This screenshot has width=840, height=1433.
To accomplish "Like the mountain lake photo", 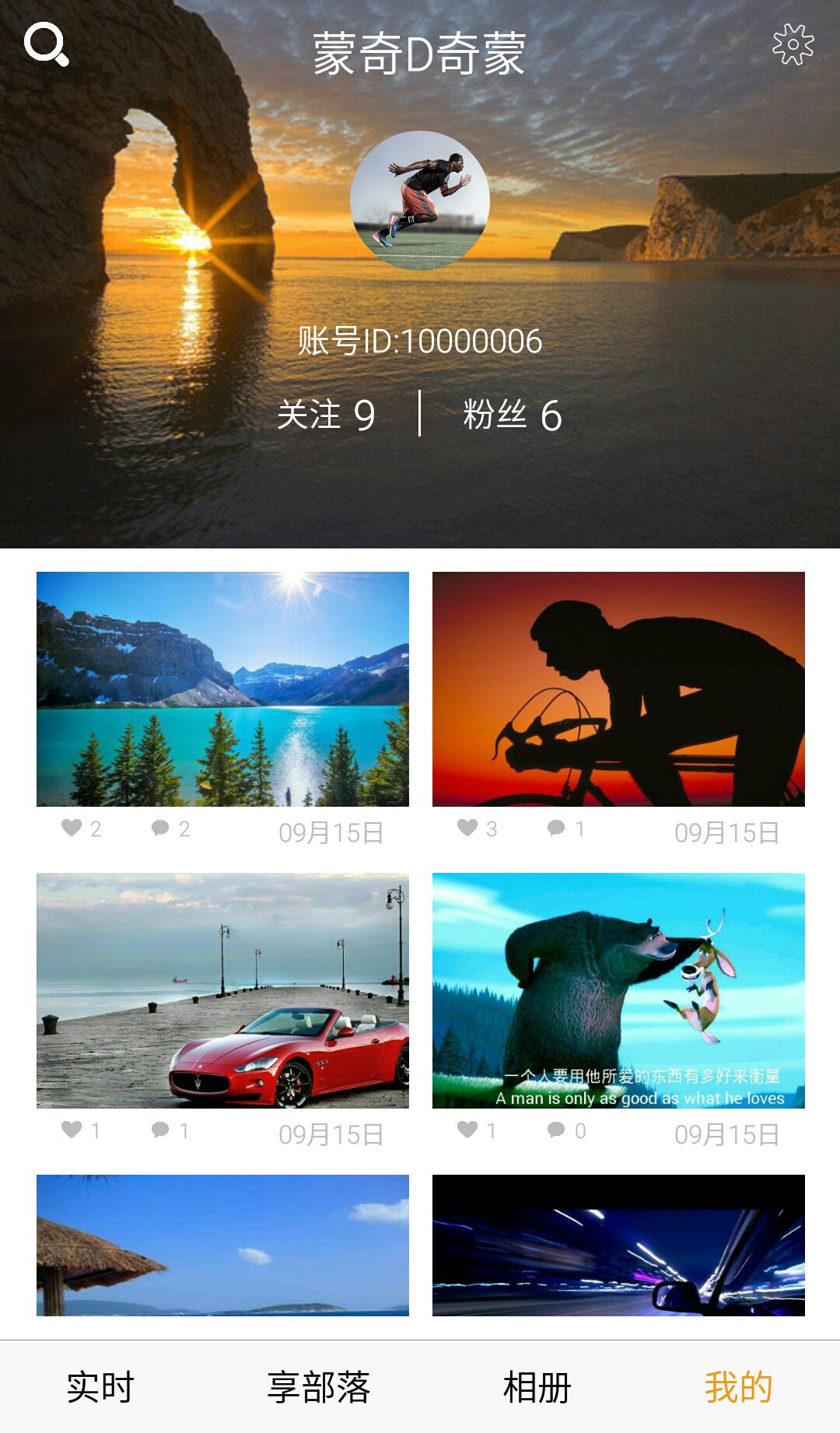I will point(72,829).
